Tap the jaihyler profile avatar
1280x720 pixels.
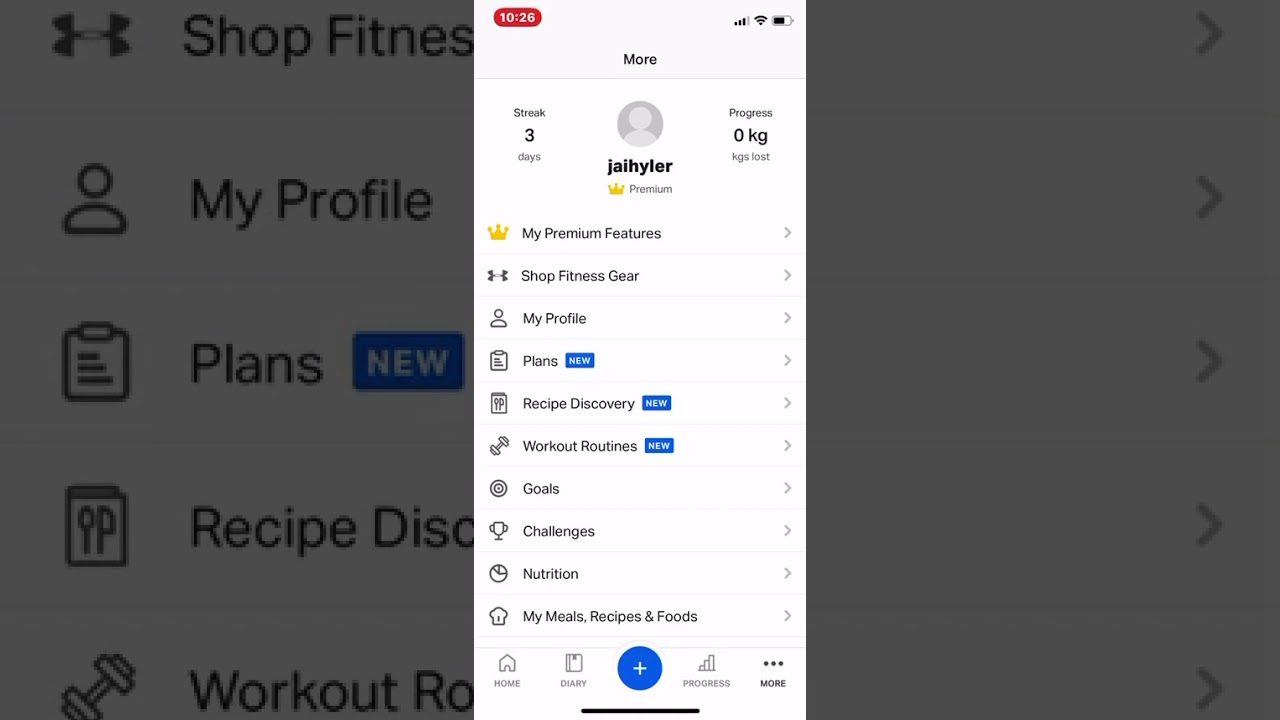point(640,124)
